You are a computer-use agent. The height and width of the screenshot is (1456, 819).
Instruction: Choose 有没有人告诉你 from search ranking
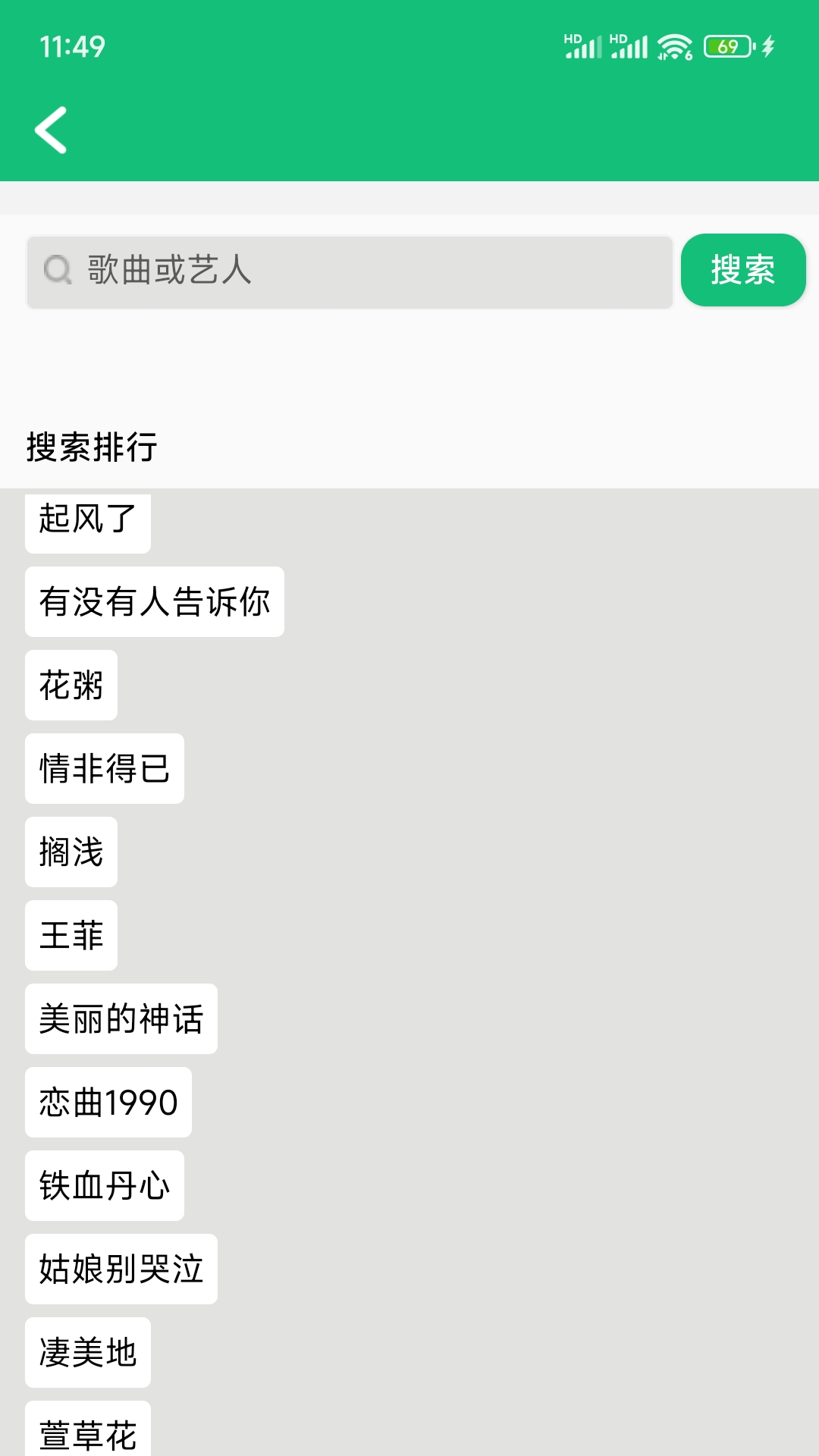click(154, 601)
